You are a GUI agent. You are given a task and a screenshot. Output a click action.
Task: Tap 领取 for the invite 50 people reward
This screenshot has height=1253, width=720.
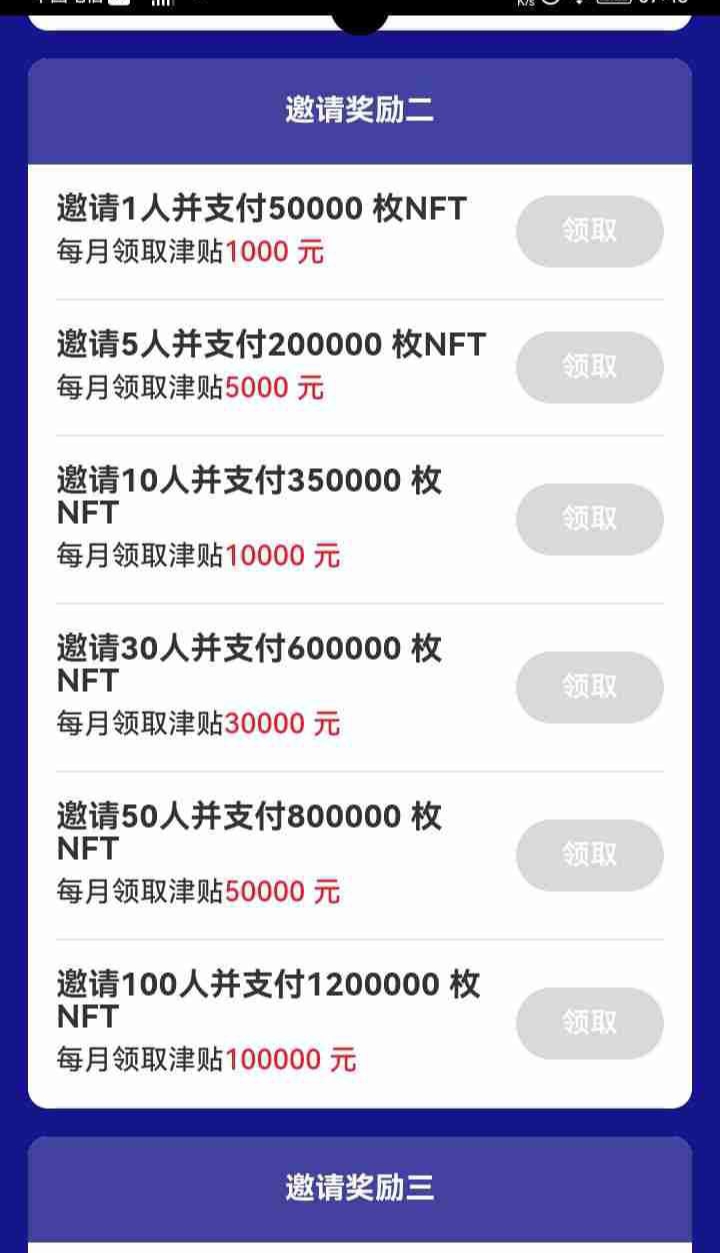pyautogui.click(x=589, y=855)
